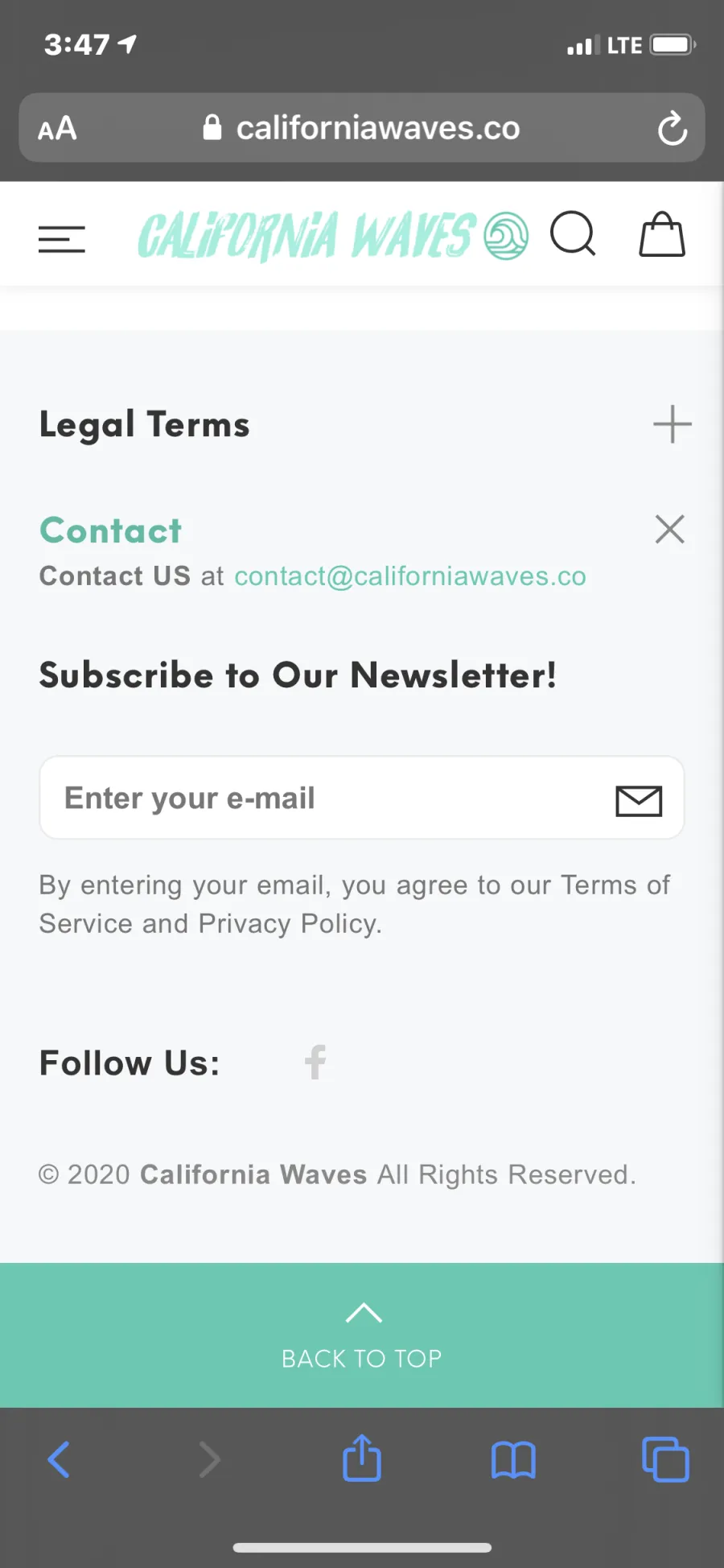Submit newsletter email with envelope icon

639,800
